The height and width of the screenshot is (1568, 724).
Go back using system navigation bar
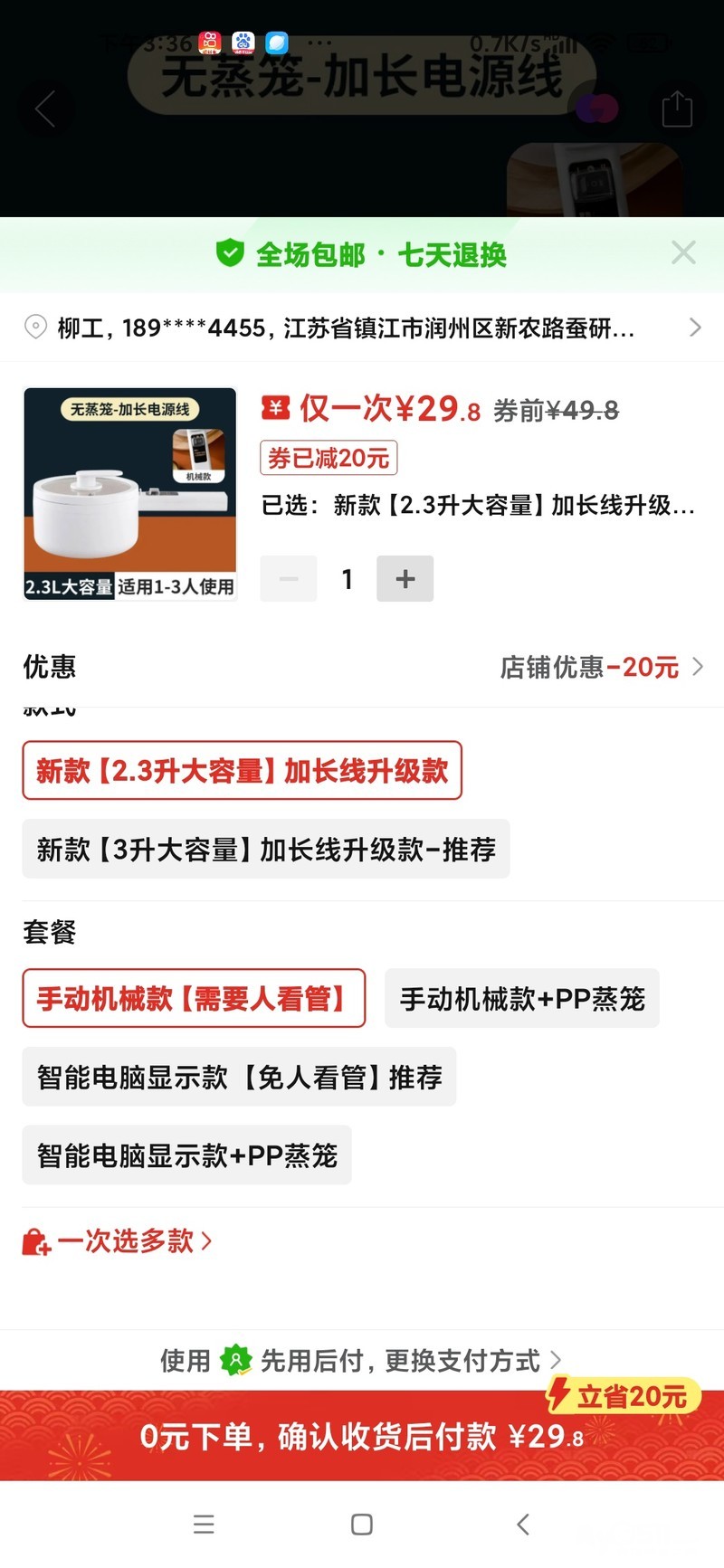523,1525
